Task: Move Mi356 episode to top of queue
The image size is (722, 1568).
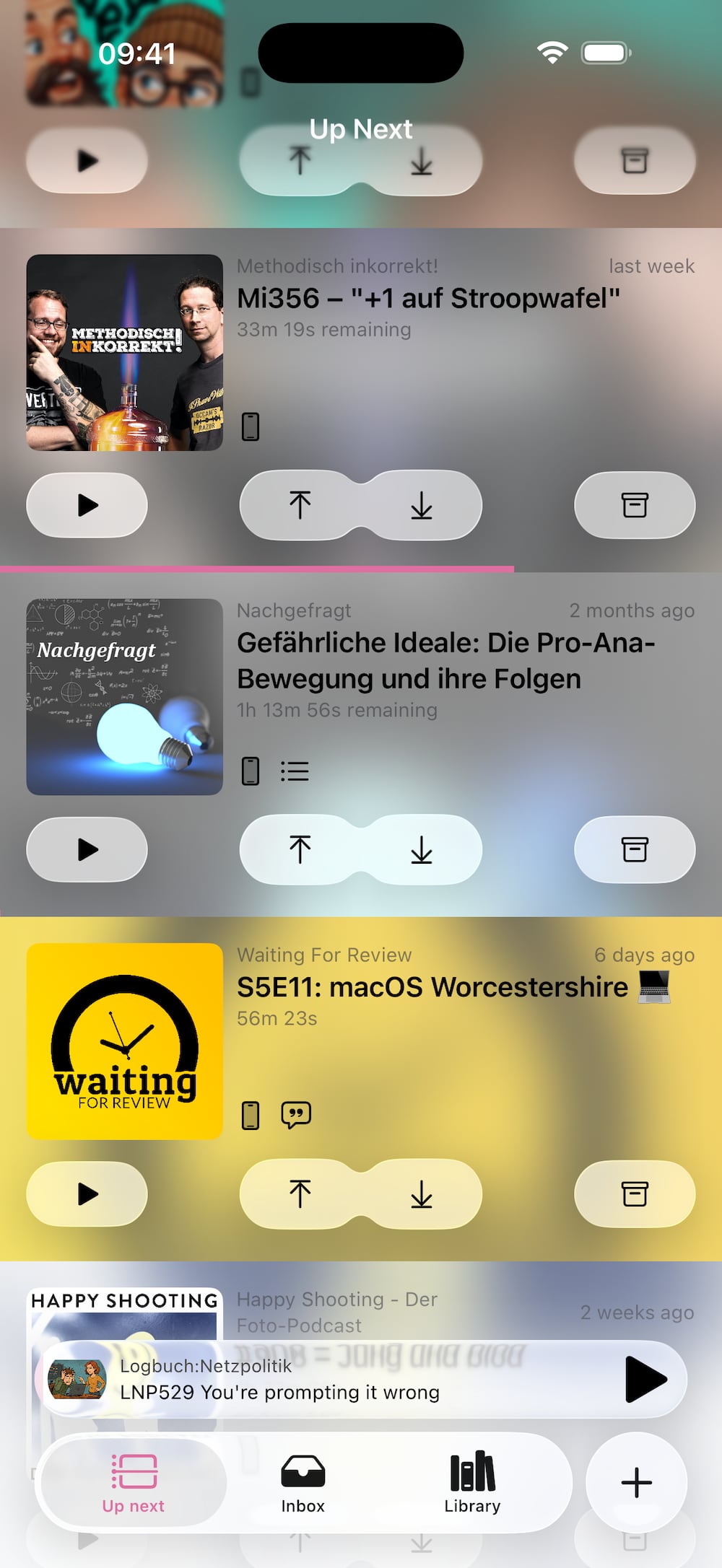Action: click(300, 505)
